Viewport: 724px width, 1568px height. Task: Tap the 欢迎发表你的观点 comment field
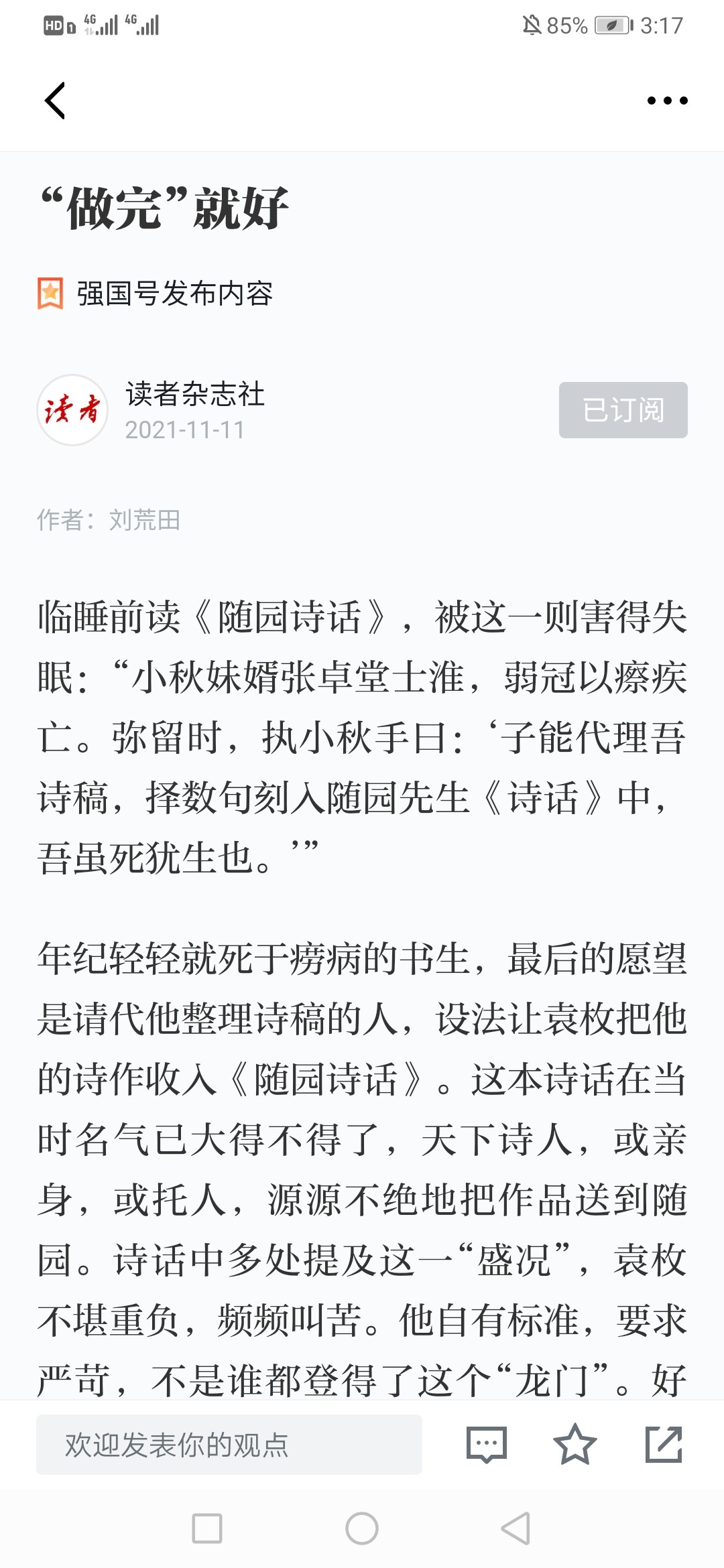coord(229,1445)
